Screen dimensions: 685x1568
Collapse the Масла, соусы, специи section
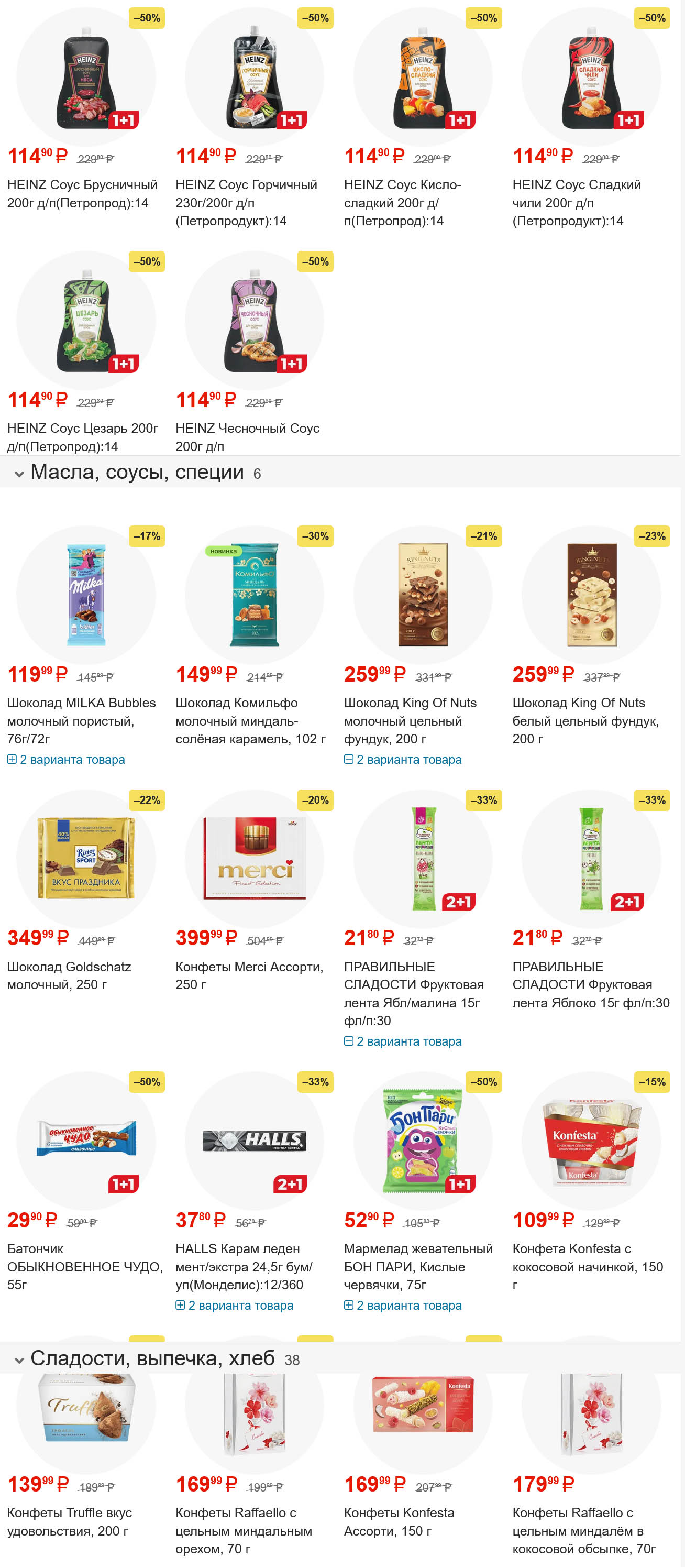19,474
